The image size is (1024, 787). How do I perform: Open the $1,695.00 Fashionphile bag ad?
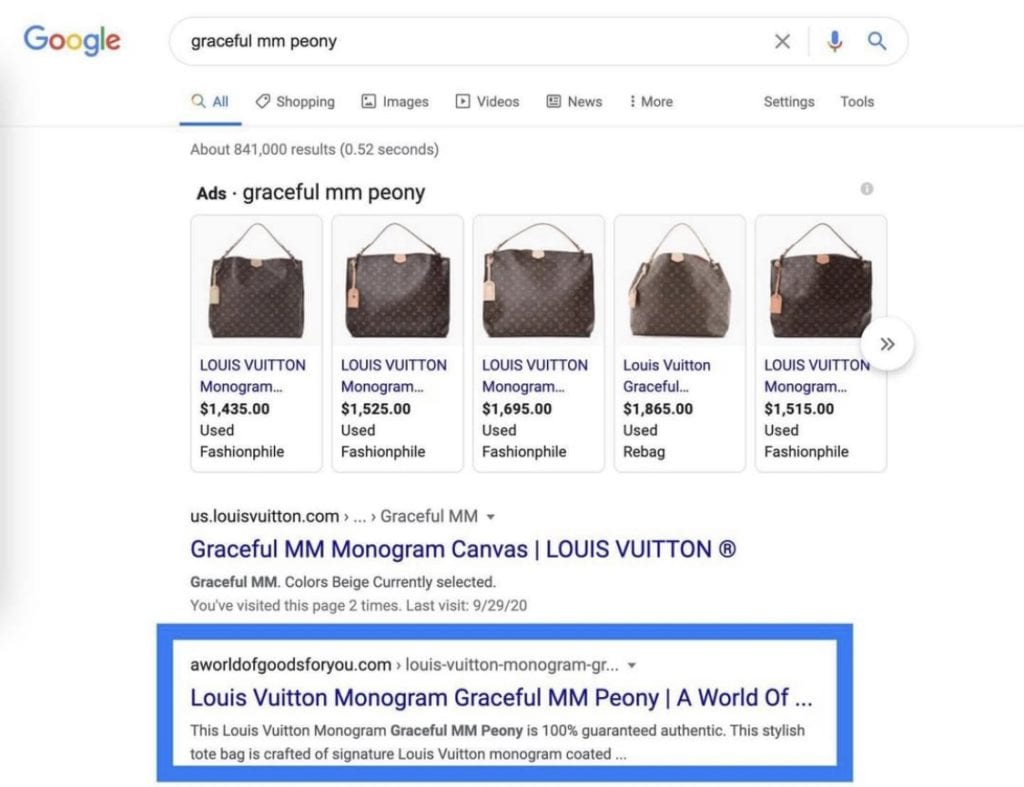click(538, 342)
